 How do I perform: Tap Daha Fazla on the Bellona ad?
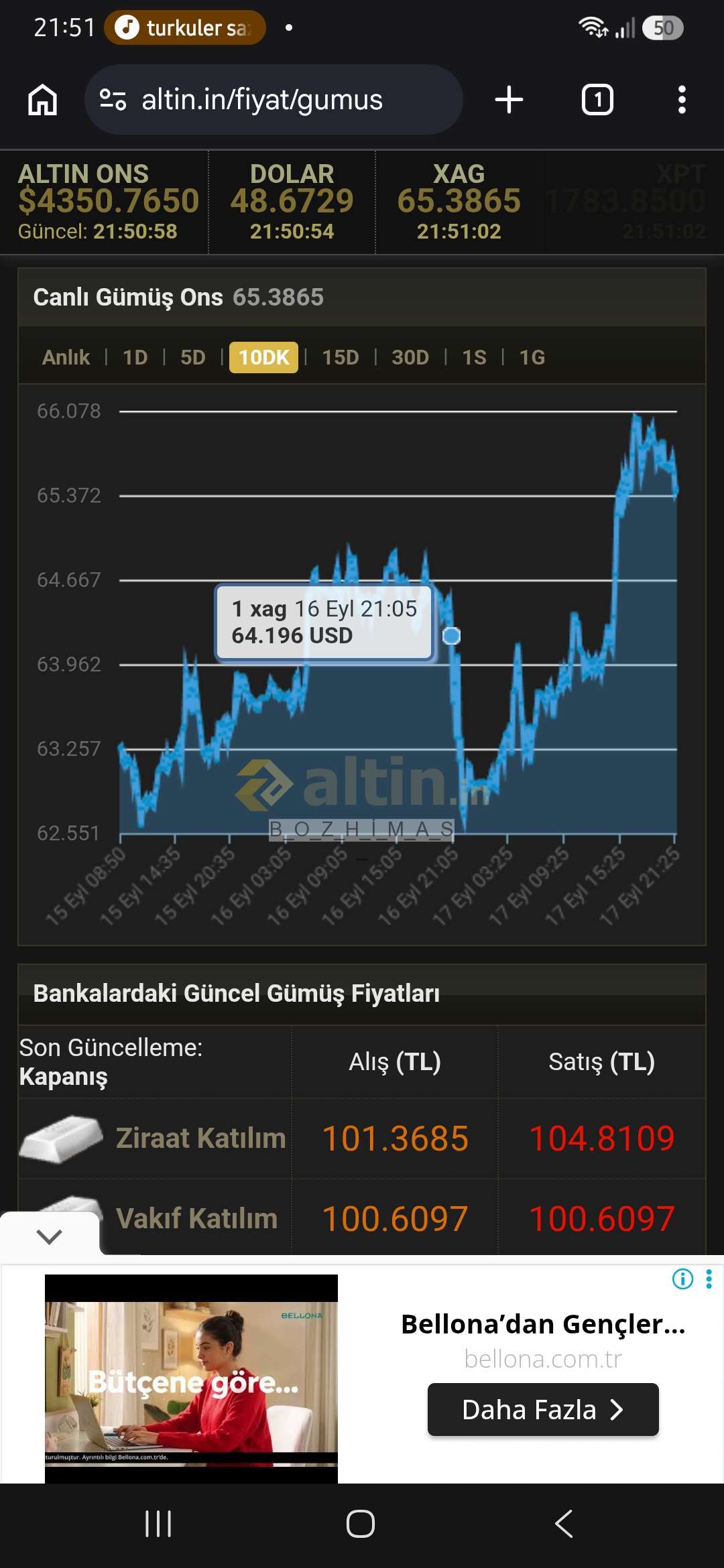[x=543, y=1409]
